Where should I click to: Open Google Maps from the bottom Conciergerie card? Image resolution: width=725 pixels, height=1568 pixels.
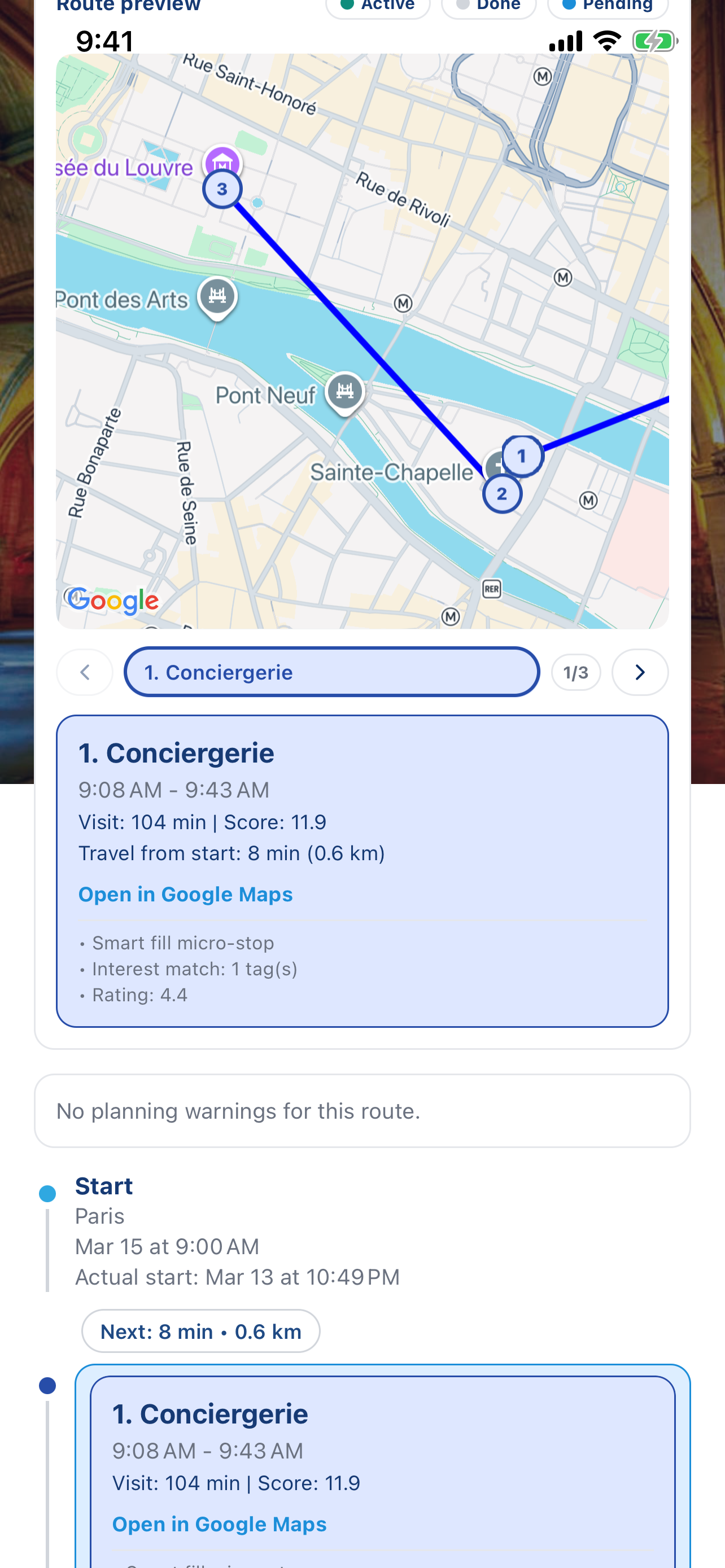[x=219, y=1523]
